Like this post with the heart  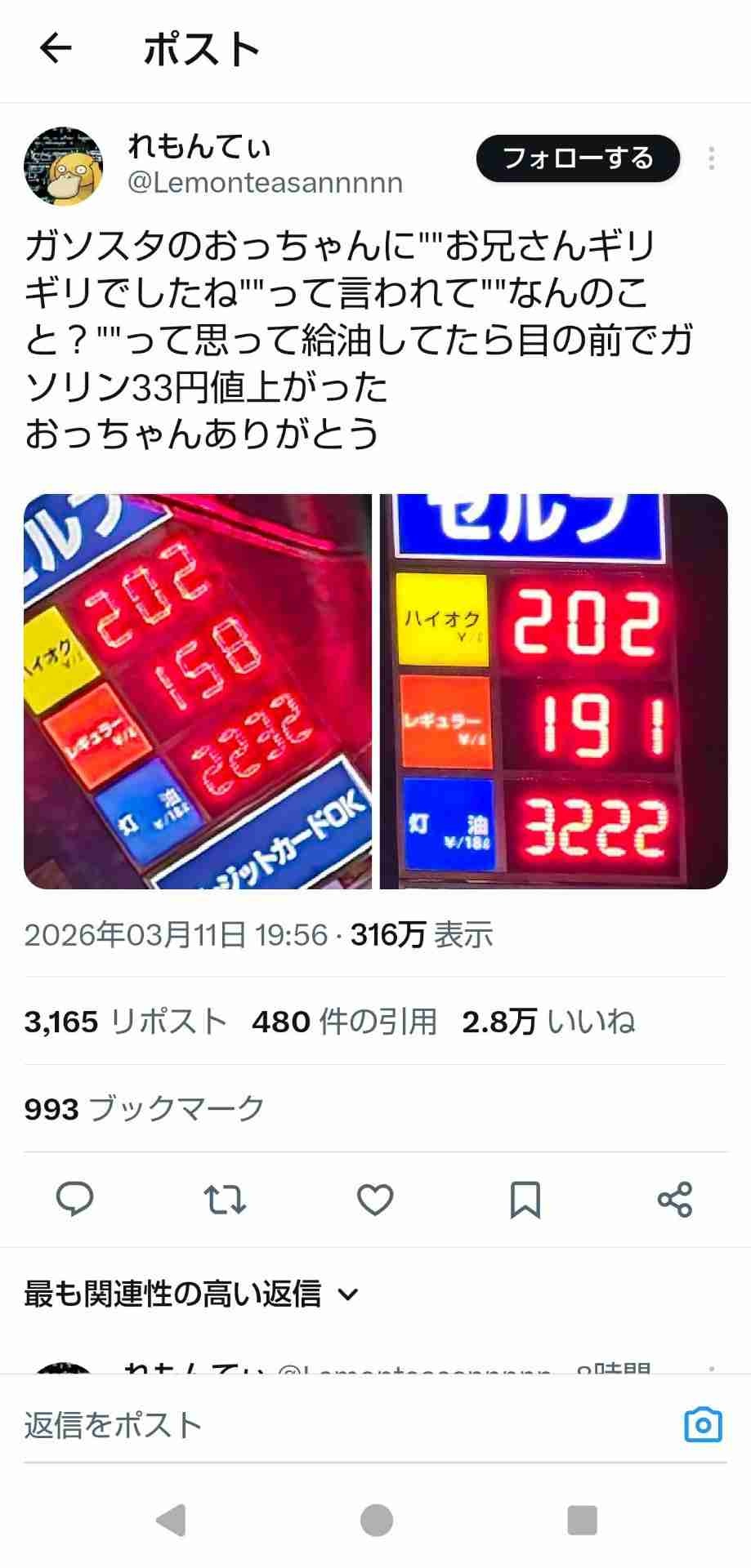375,1200
